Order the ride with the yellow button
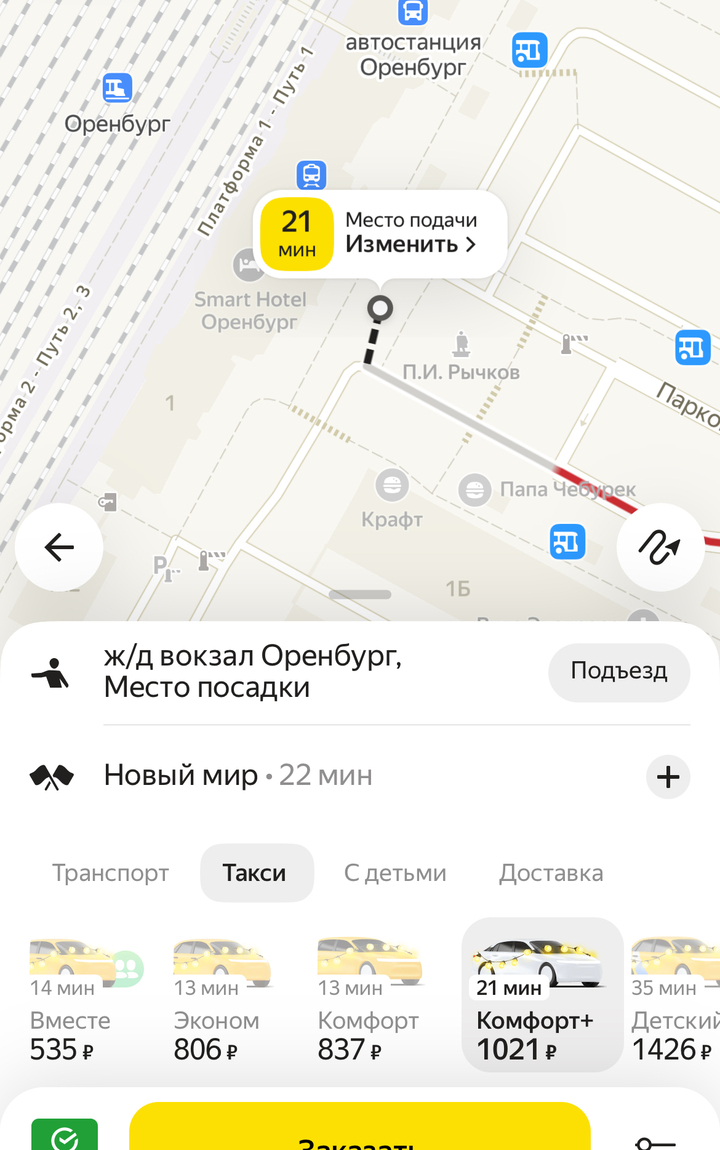 point(359,1130)
